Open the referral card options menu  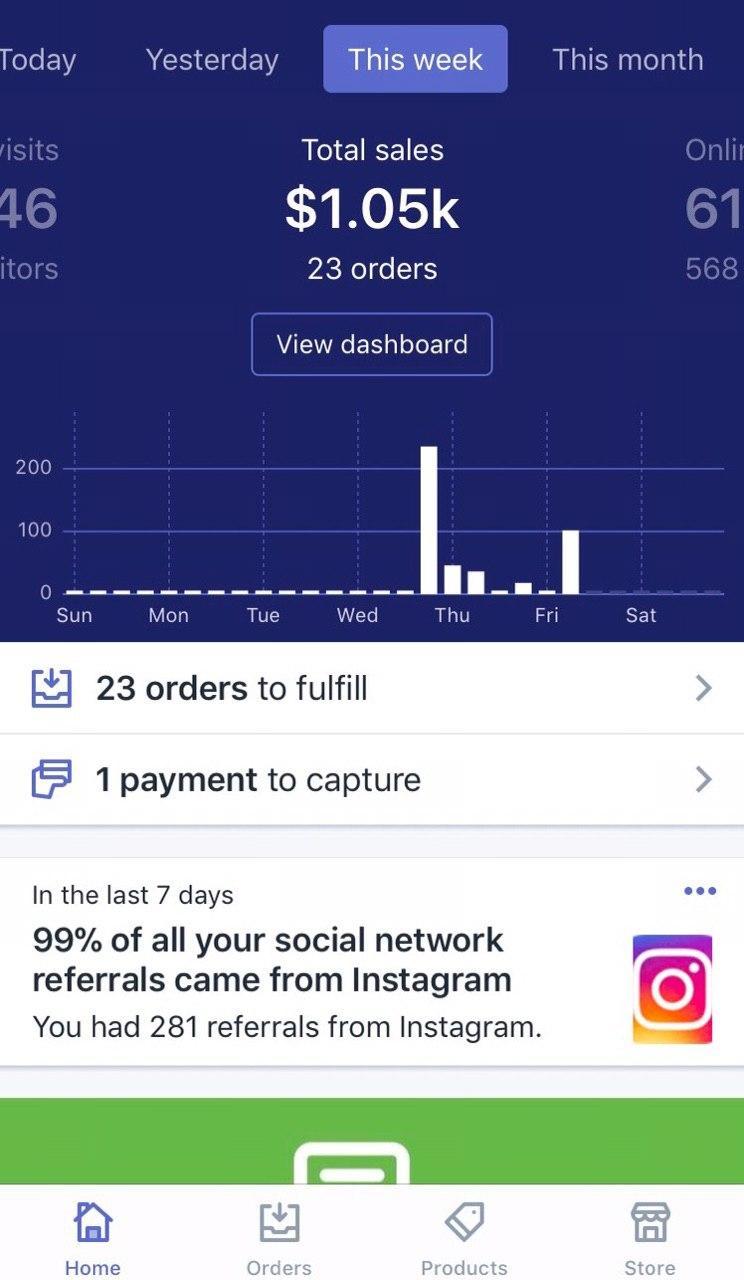click(x=701, y=891)
